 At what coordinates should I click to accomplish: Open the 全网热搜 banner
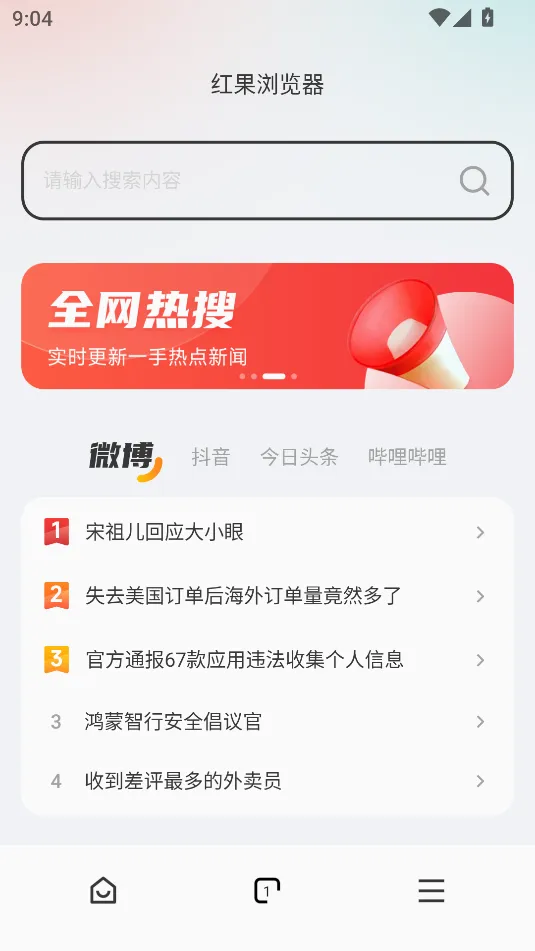coord(268,326)
